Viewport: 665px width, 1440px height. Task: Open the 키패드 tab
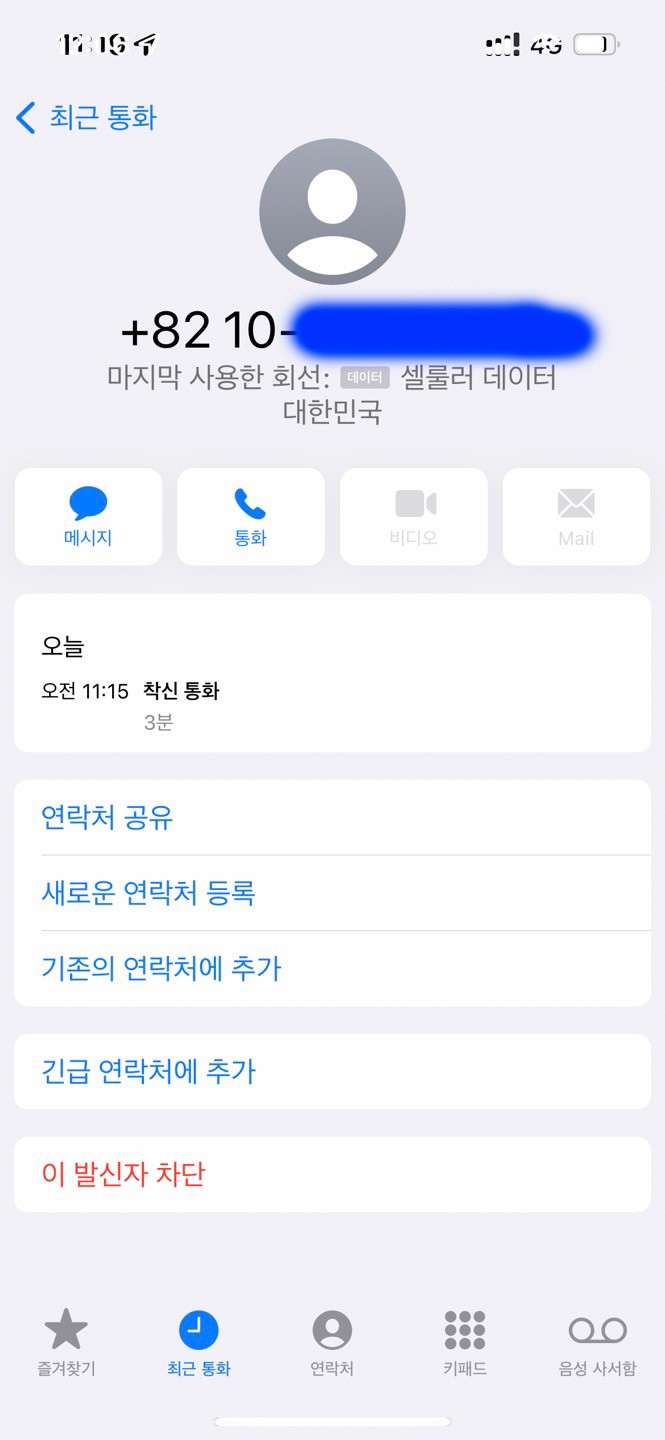tap(465, 1342)
